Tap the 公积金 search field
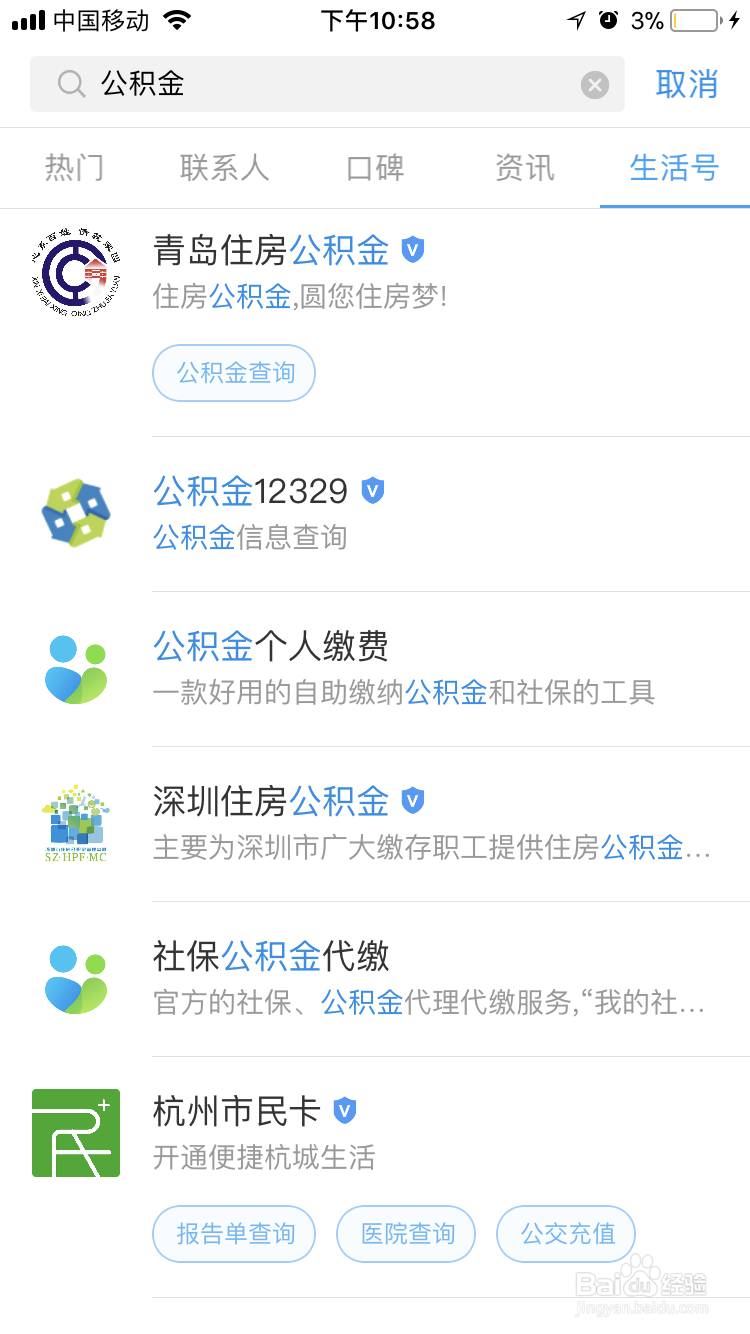This screenshot has height=1334, width=750. pyautogui.click(x=327, y=84)
